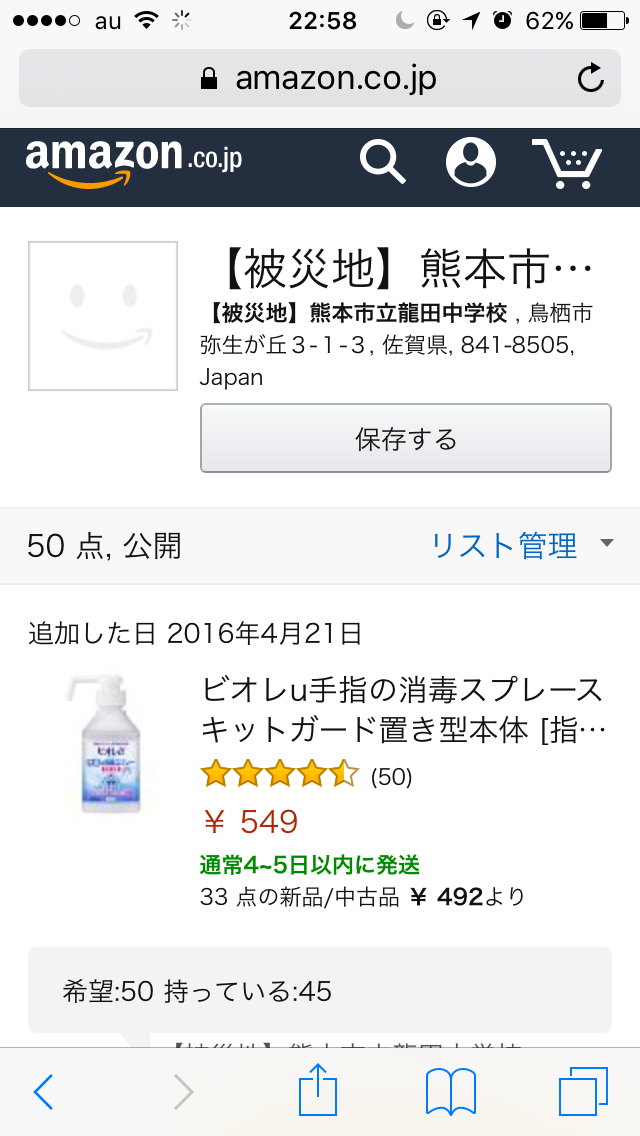Screen dimensions: 640x1136
Task: Go back to the previous page
Action: (x=43, y=1092)
